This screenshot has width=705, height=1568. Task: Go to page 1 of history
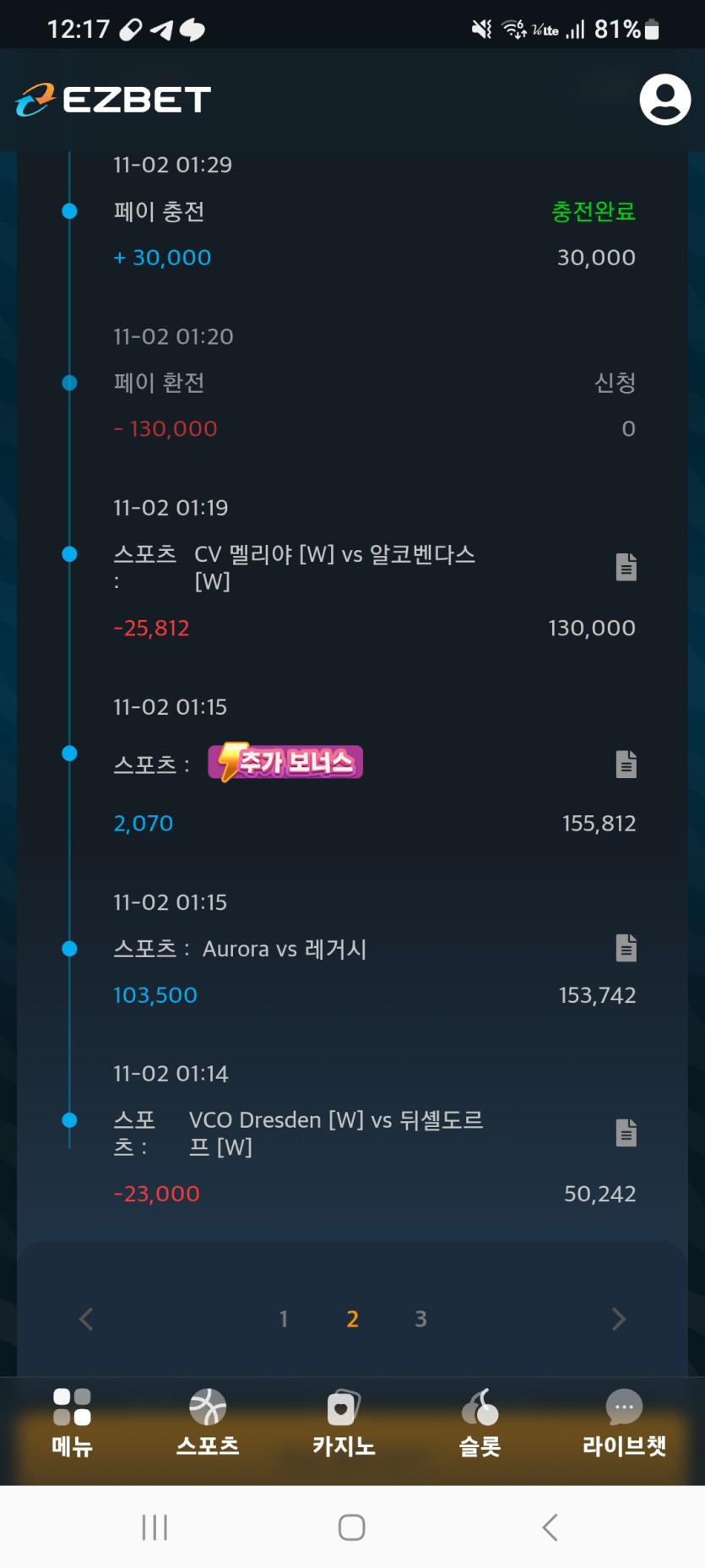(x=284, y=1319)
